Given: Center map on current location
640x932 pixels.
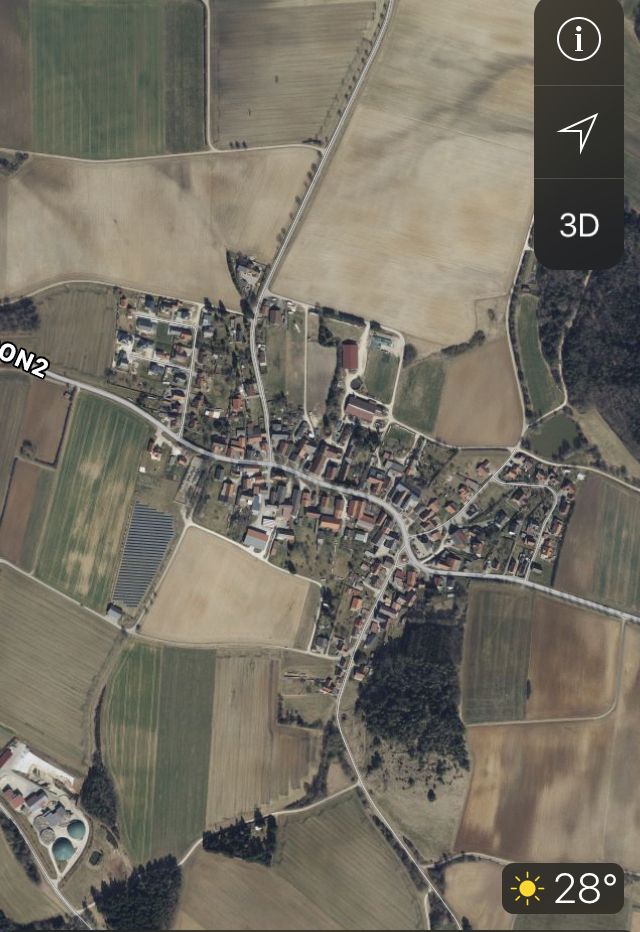Looking at the screenshot, I should pyautogui.click(x=578, y=132).
